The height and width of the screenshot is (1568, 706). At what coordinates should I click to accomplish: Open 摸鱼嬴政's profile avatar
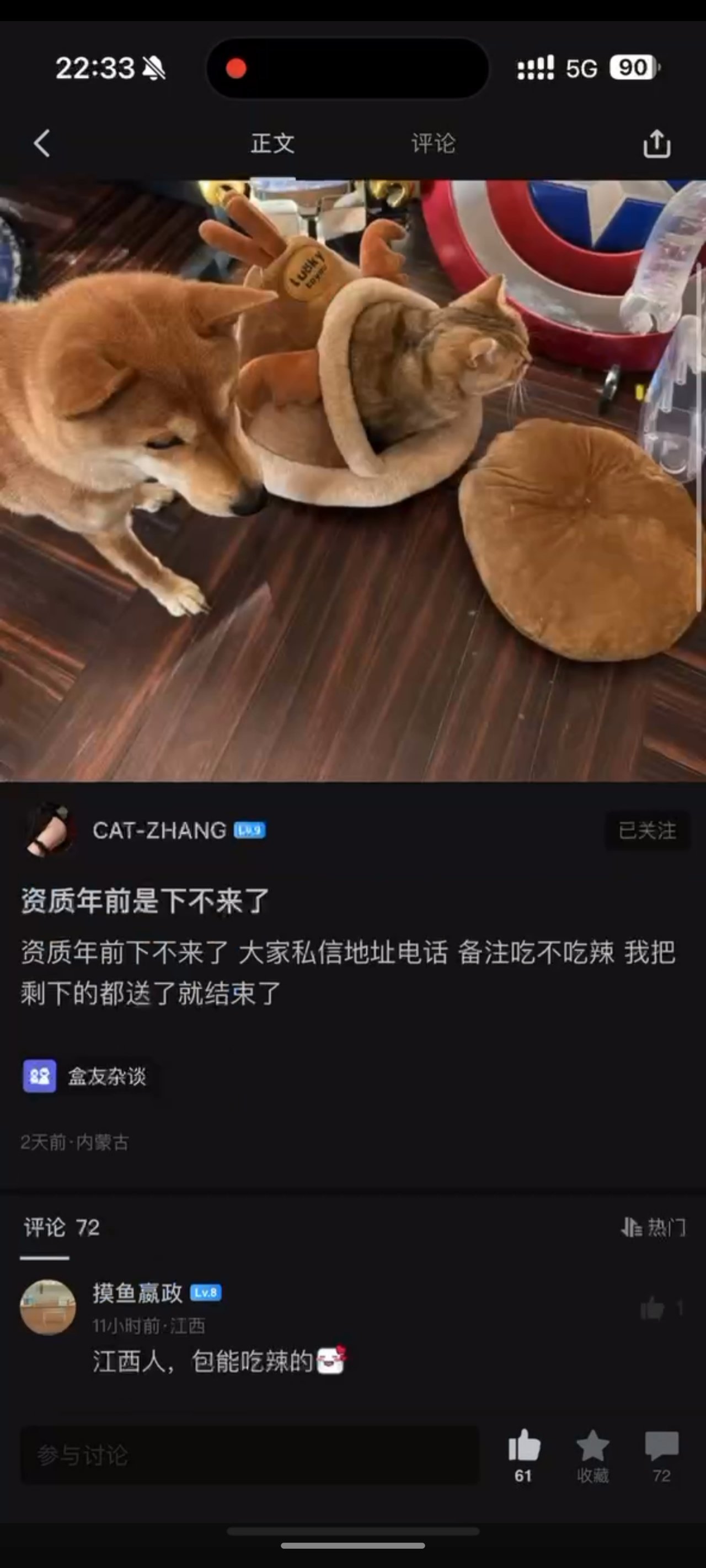pyautogui.click(x=47, y=1307)
